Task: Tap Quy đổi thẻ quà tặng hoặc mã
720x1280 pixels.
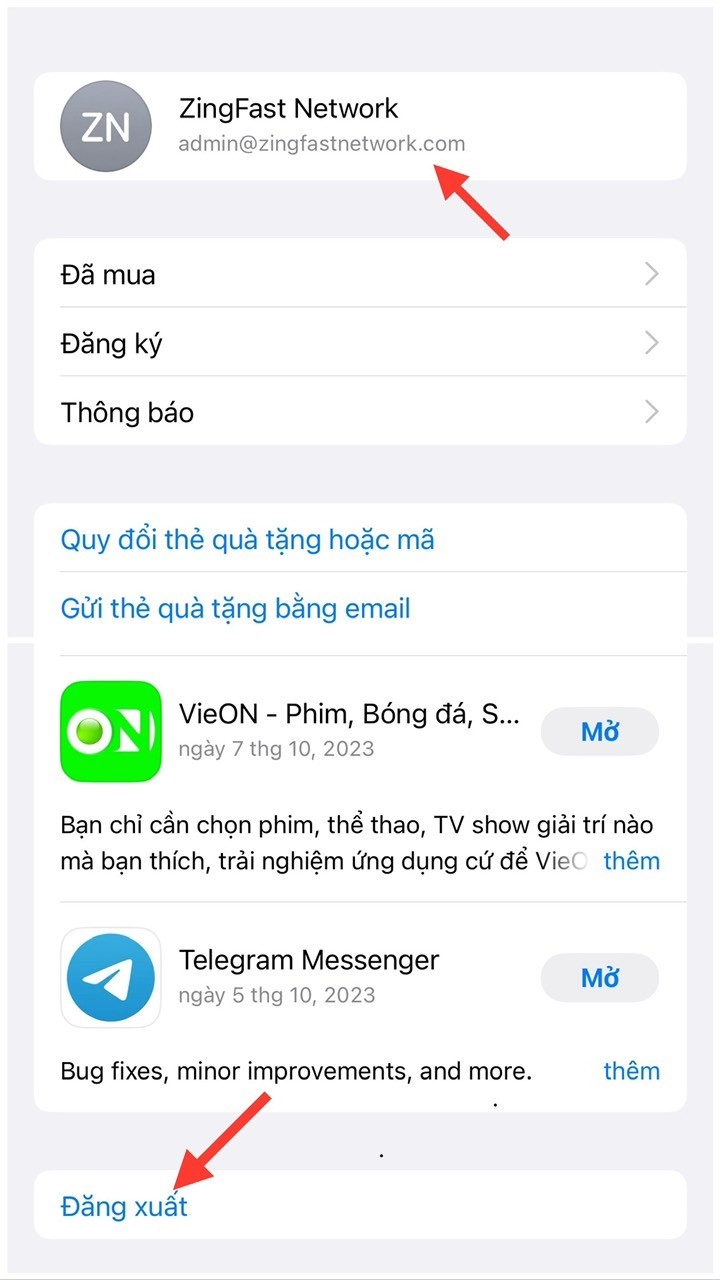Action: pos(248,540)
